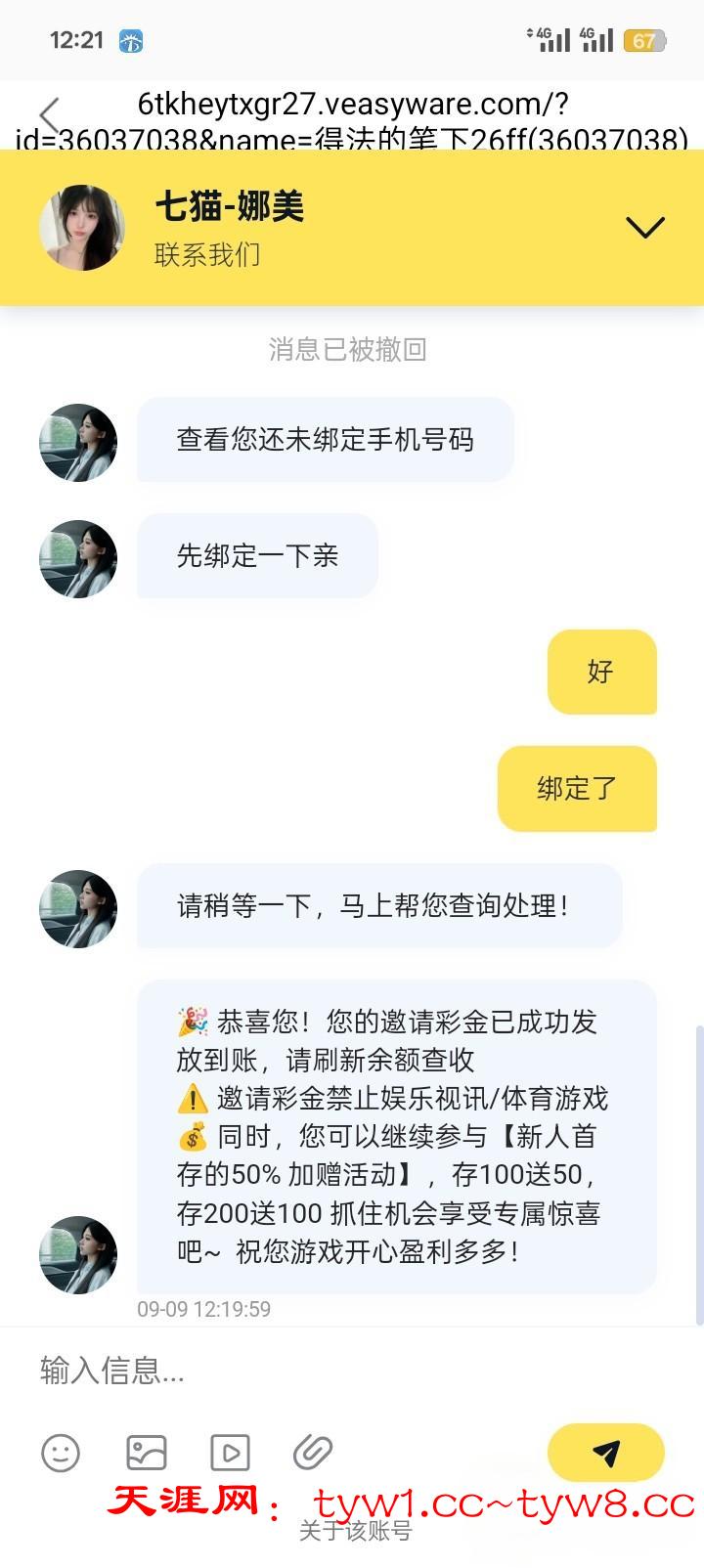
Task: Open the emoji picker
Action: click(x=61, y=1453)
